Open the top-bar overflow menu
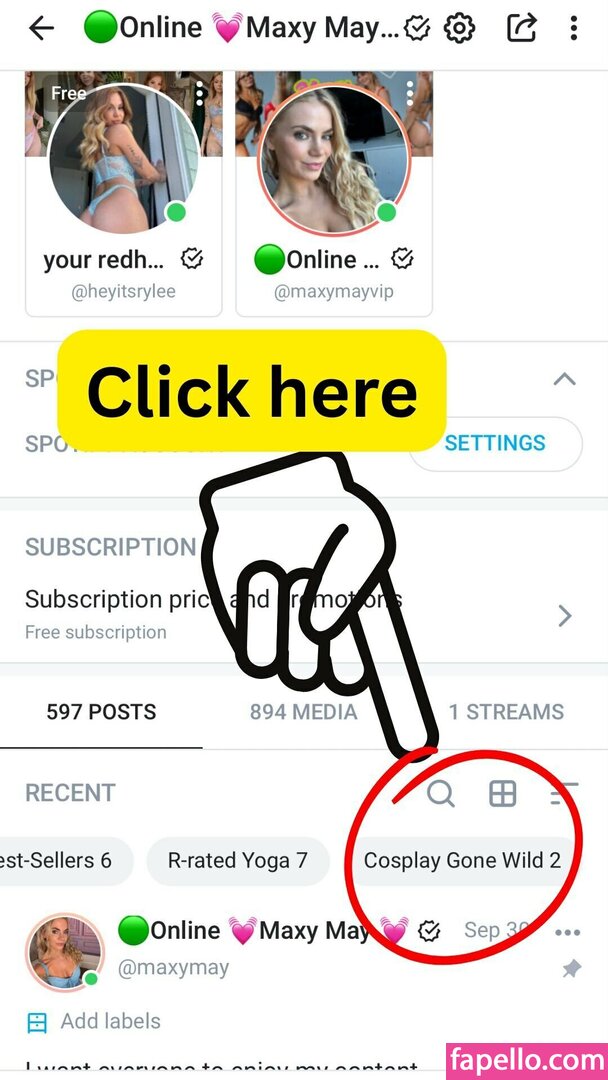Screen dimensions: 608x1080 pyautogui.click(x=573, y=28)
